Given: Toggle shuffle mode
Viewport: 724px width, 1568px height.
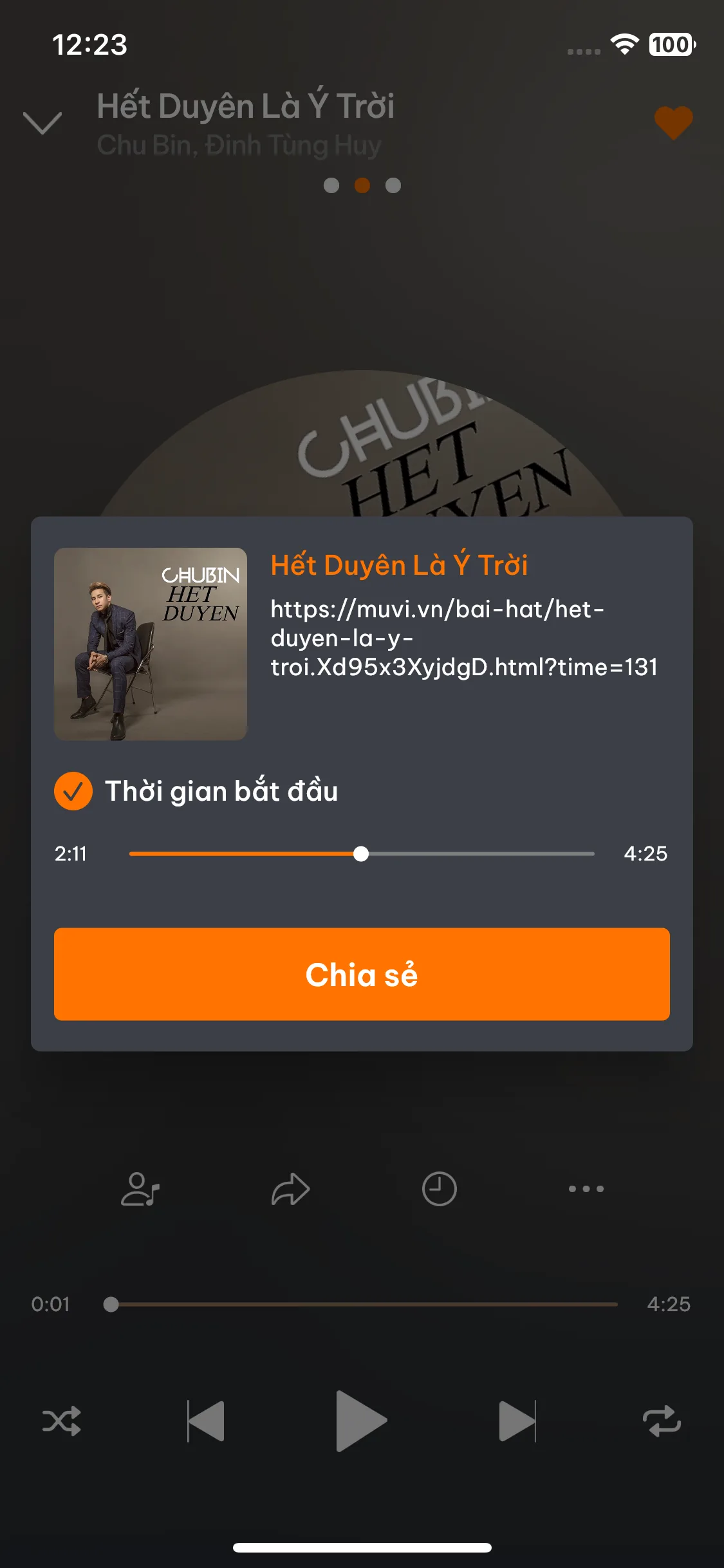Looking at the screenshot, I should coord(62,1421).
